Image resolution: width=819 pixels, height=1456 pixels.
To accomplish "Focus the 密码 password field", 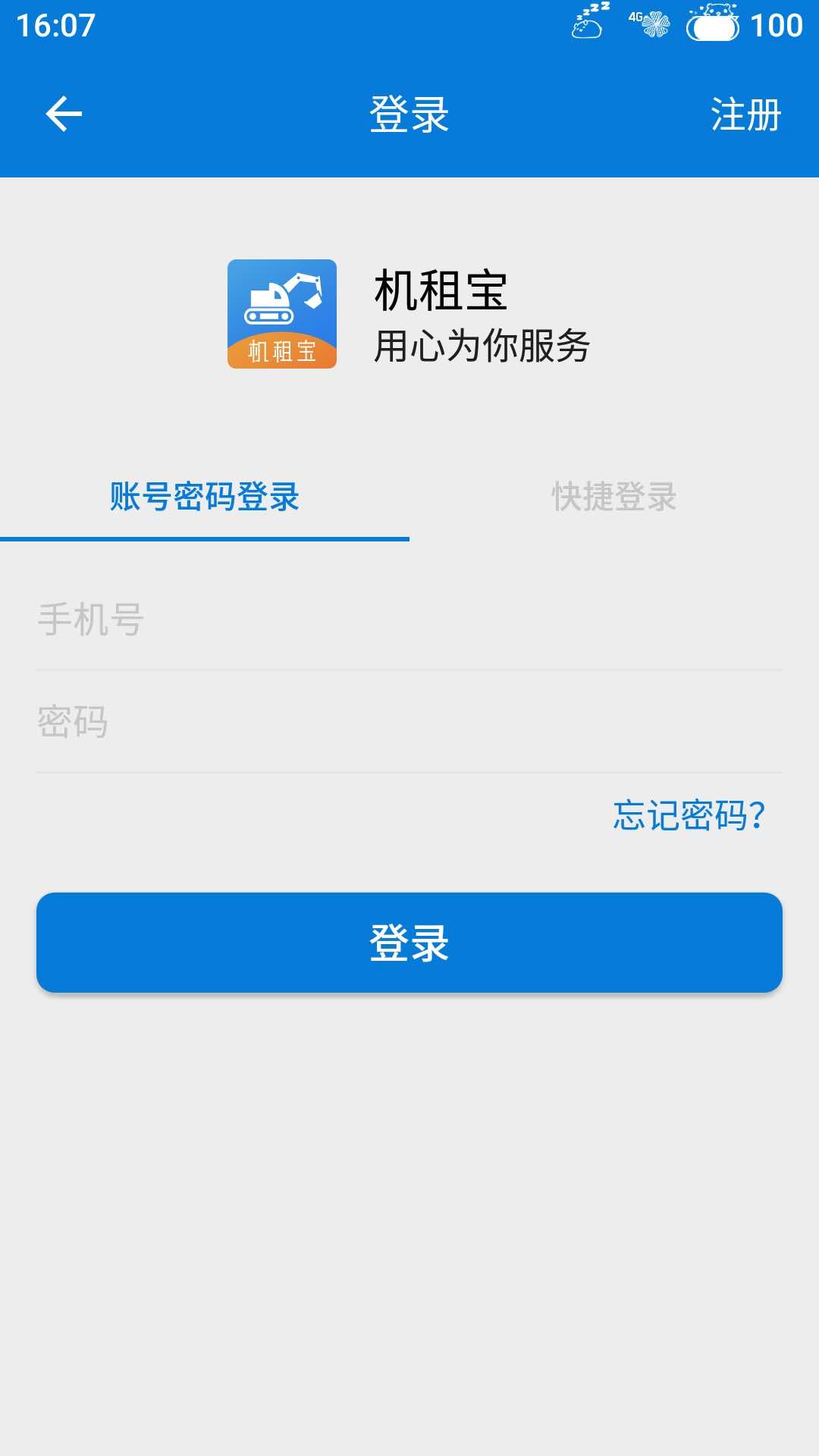I will (x=409, y=722).
